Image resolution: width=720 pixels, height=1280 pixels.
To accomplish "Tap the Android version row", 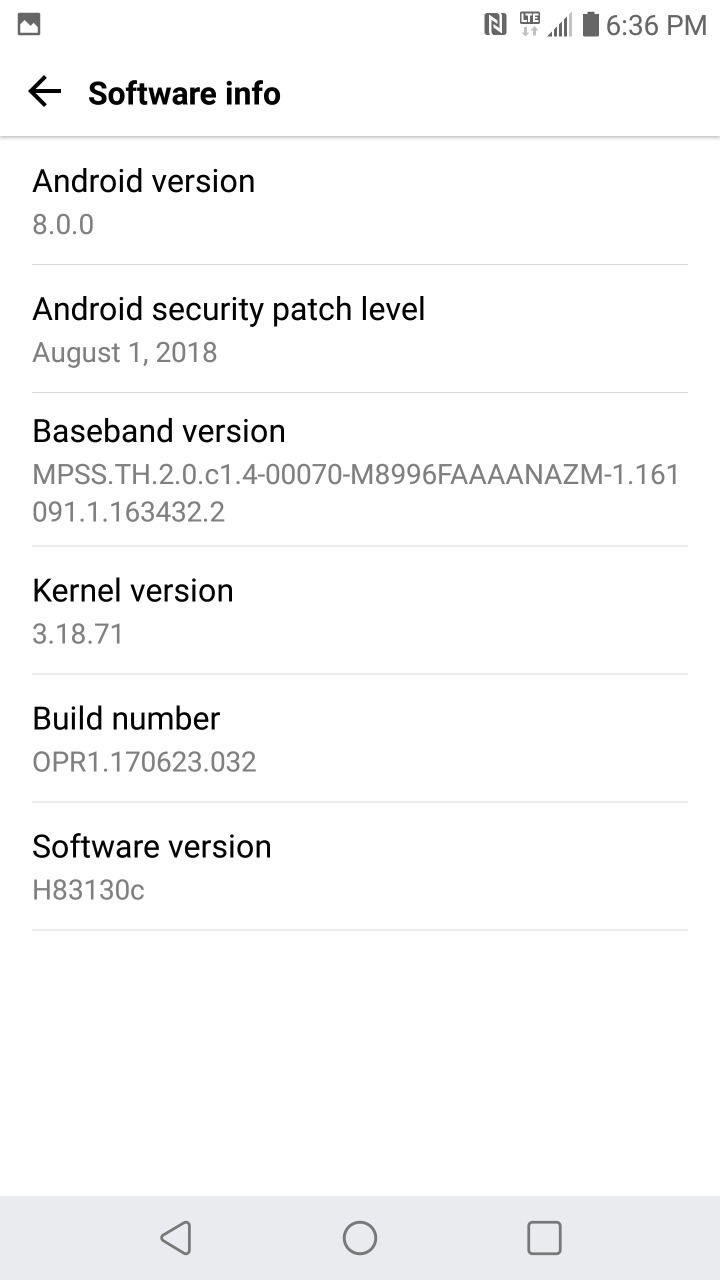I will tap(360, 201).
